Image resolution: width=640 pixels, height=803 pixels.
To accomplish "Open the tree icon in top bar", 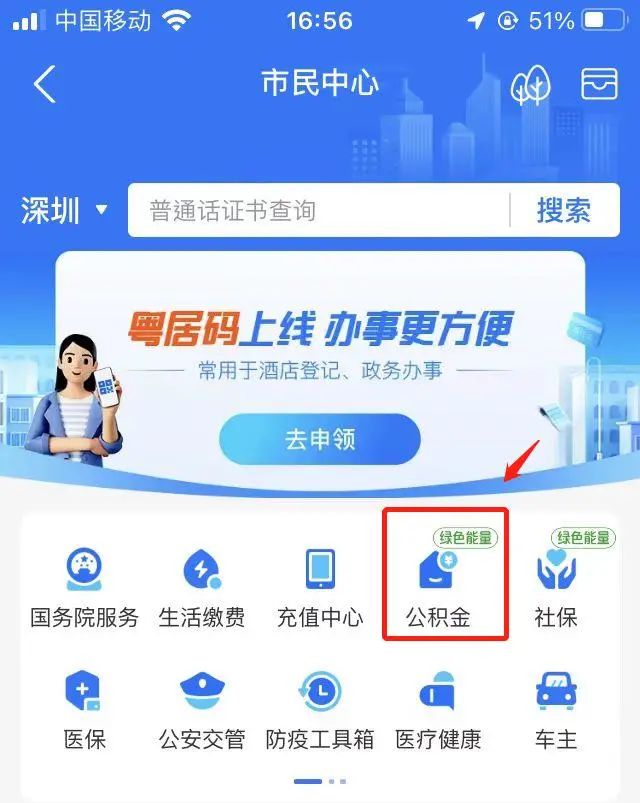I will [x=530, y=85].
